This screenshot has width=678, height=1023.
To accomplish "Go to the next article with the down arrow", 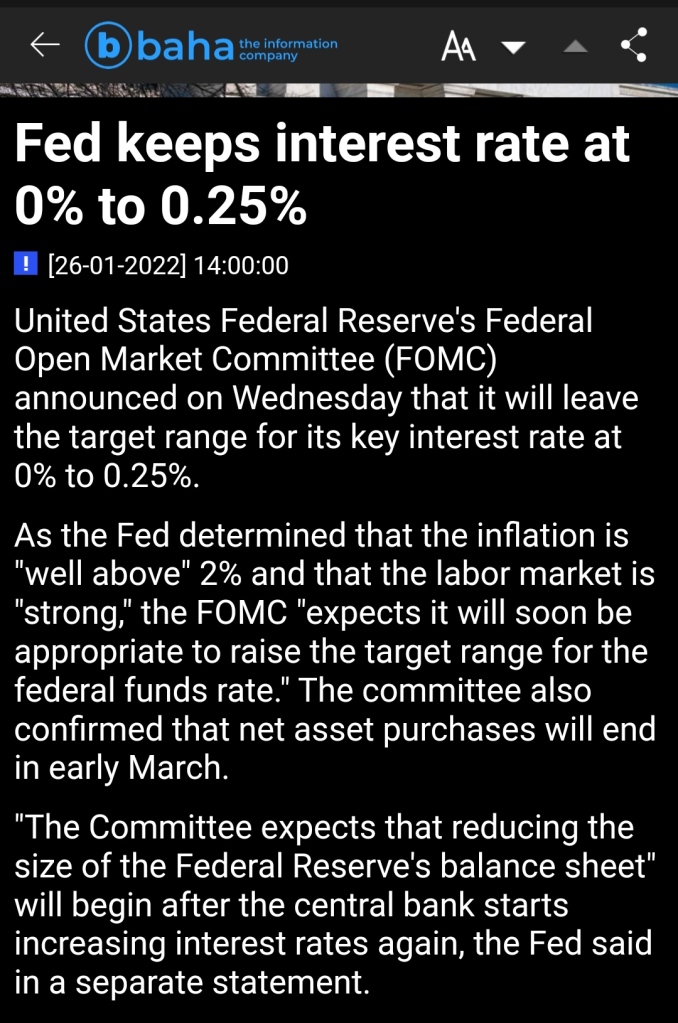I will coord(513,47).
